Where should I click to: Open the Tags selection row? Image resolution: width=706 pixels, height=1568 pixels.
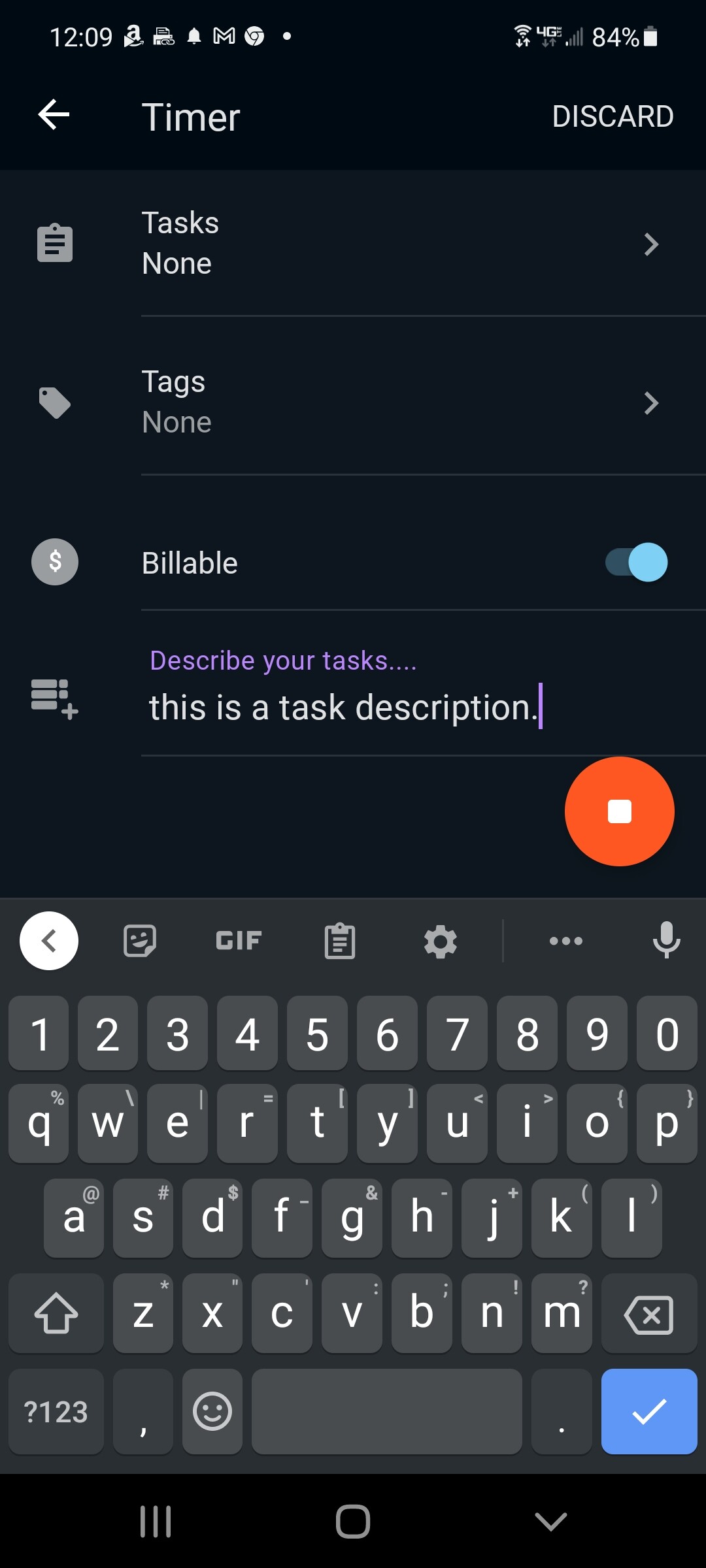pyautogui.click(x=353, y=402)
